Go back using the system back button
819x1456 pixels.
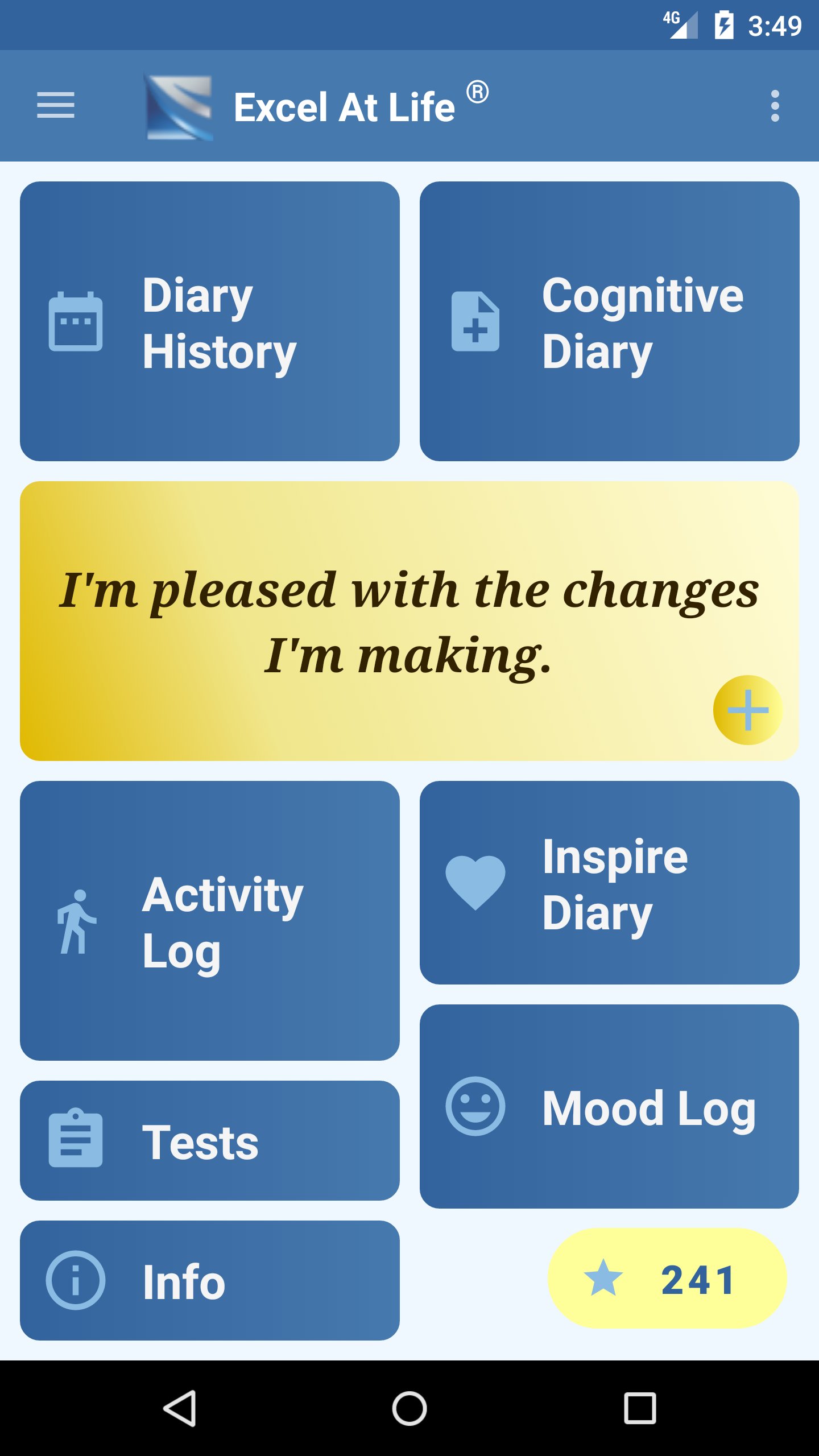click(x=180, y=1408)
